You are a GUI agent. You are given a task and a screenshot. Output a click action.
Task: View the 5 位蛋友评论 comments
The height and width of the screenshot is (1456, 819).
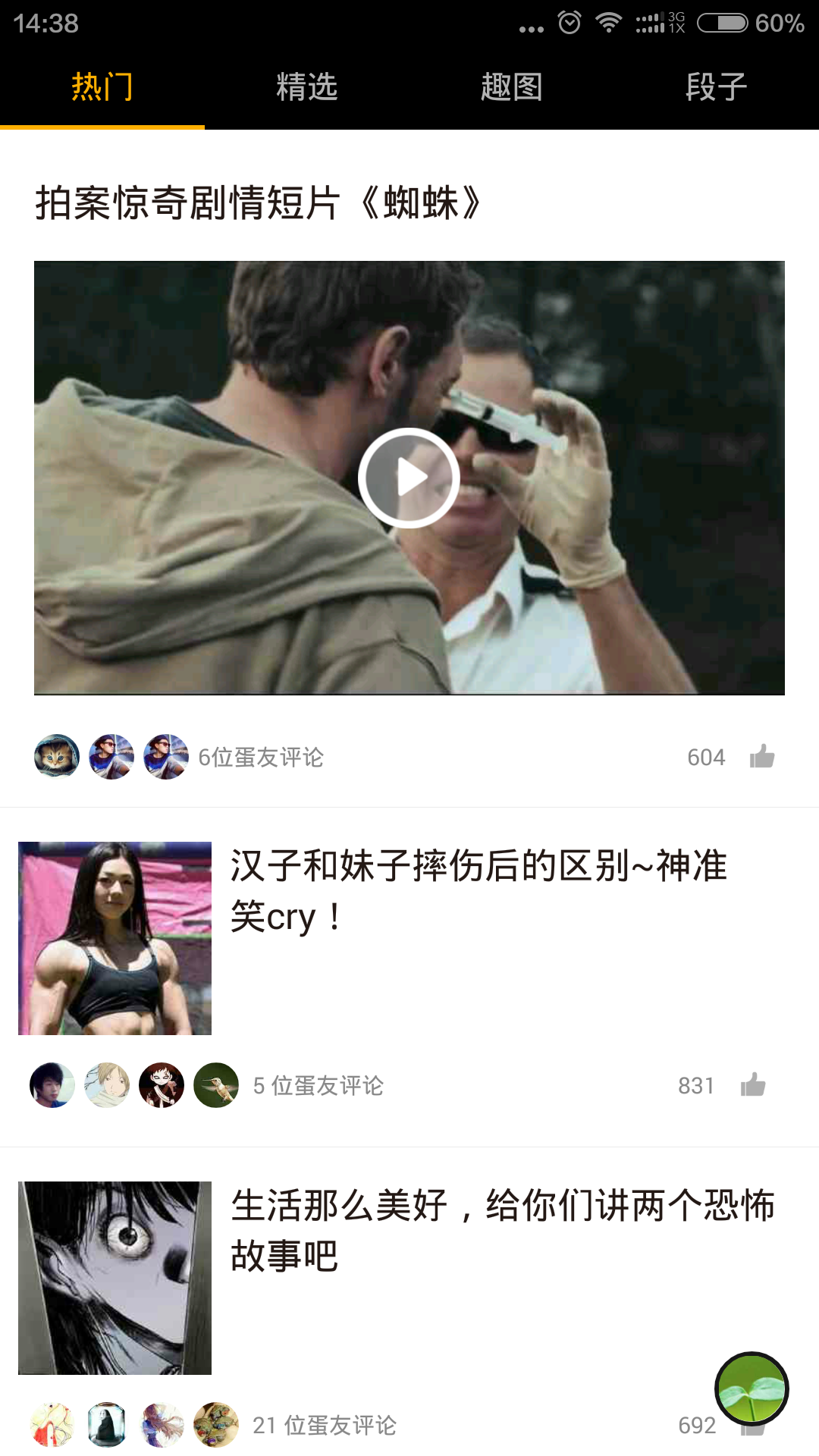[x=318, y=1085]
